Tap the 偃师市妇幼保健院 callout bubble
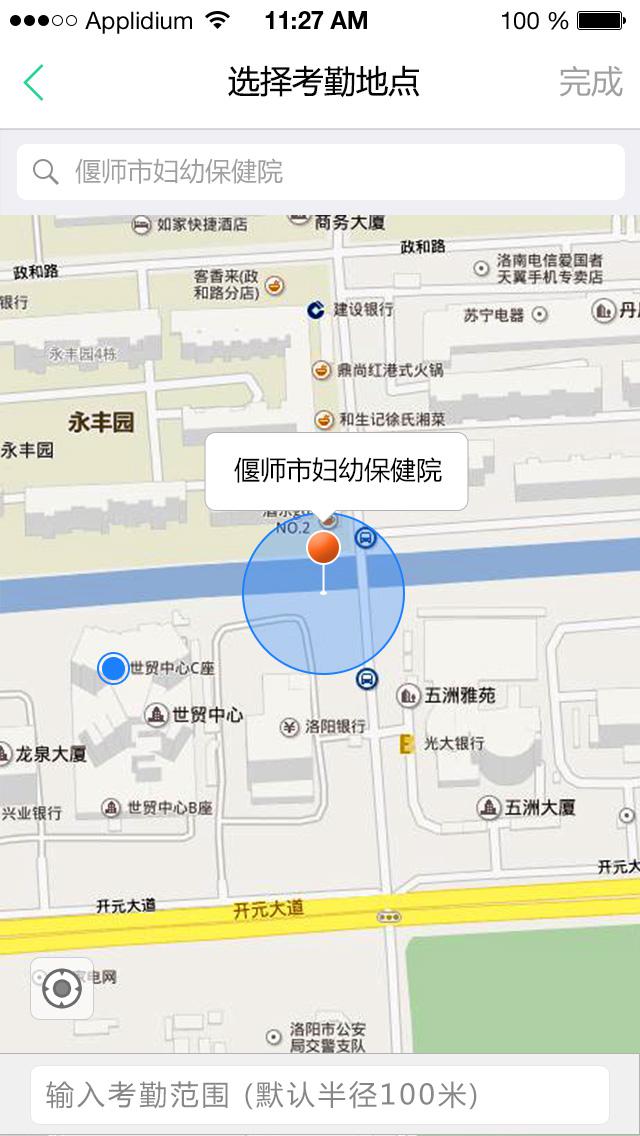Screen dimensions: 640x1136 click(x=337, y=471)
